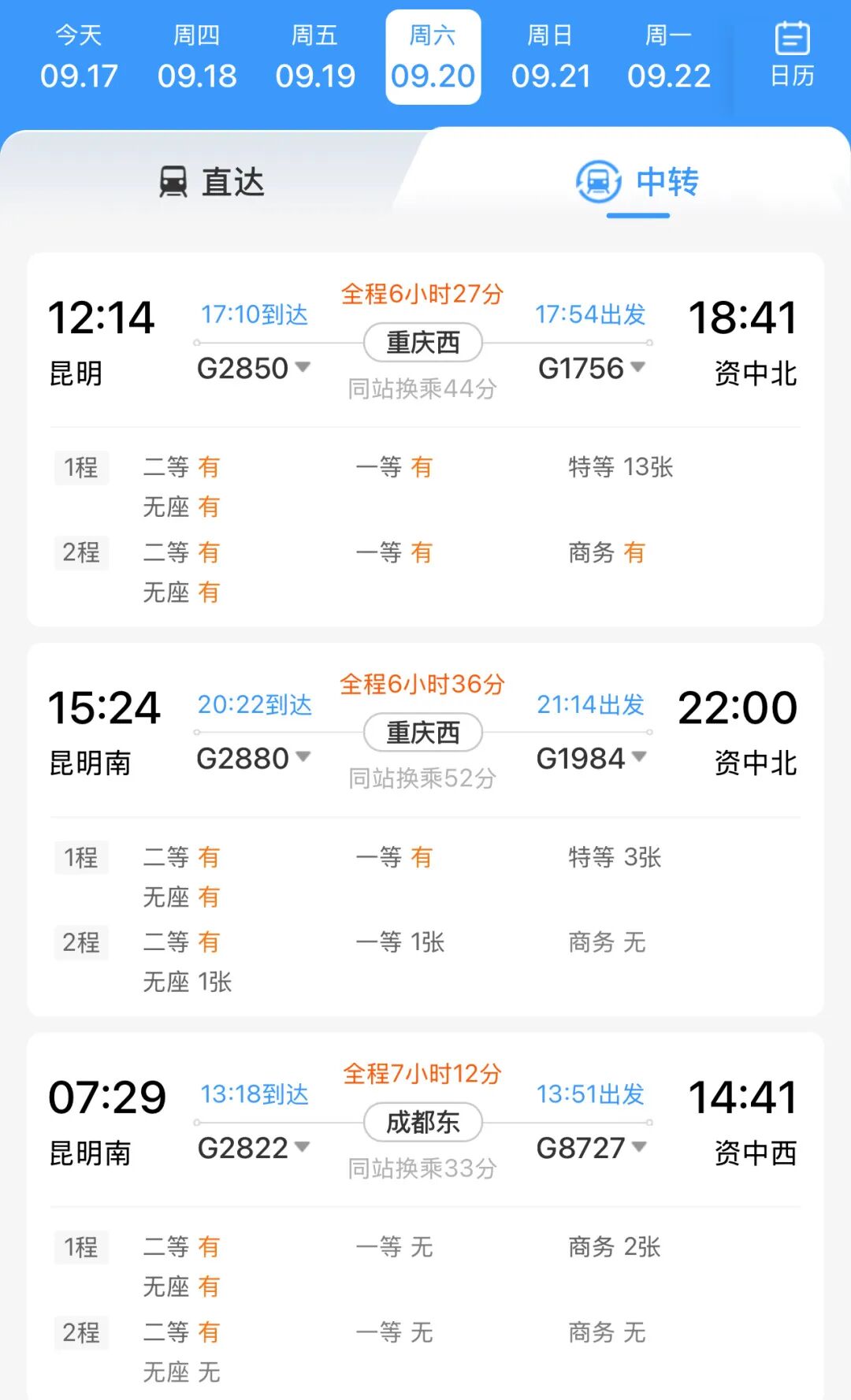851x1400 pixels.
Task: Expand the G2880 train details dropdown
Action: pos(303,757)
